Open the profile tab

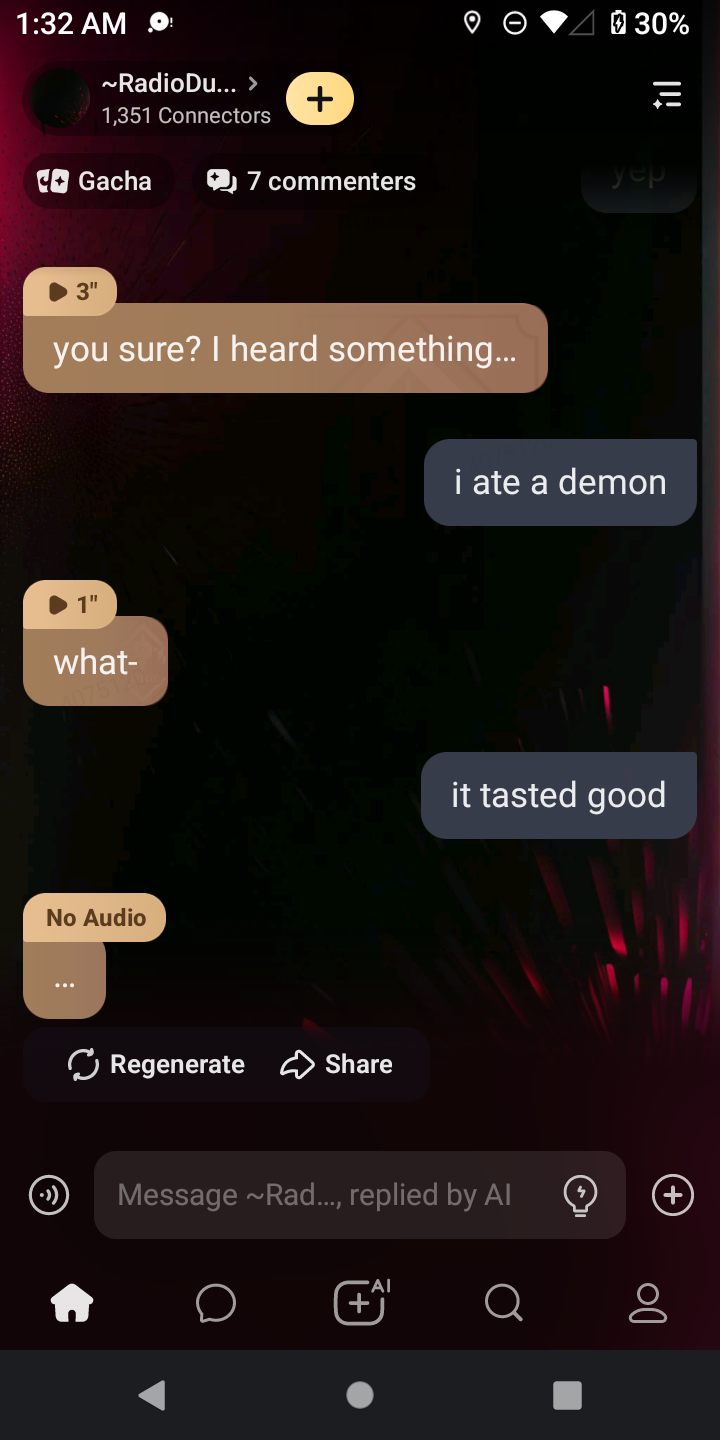pyautogui.click(x=648, y=1303)
